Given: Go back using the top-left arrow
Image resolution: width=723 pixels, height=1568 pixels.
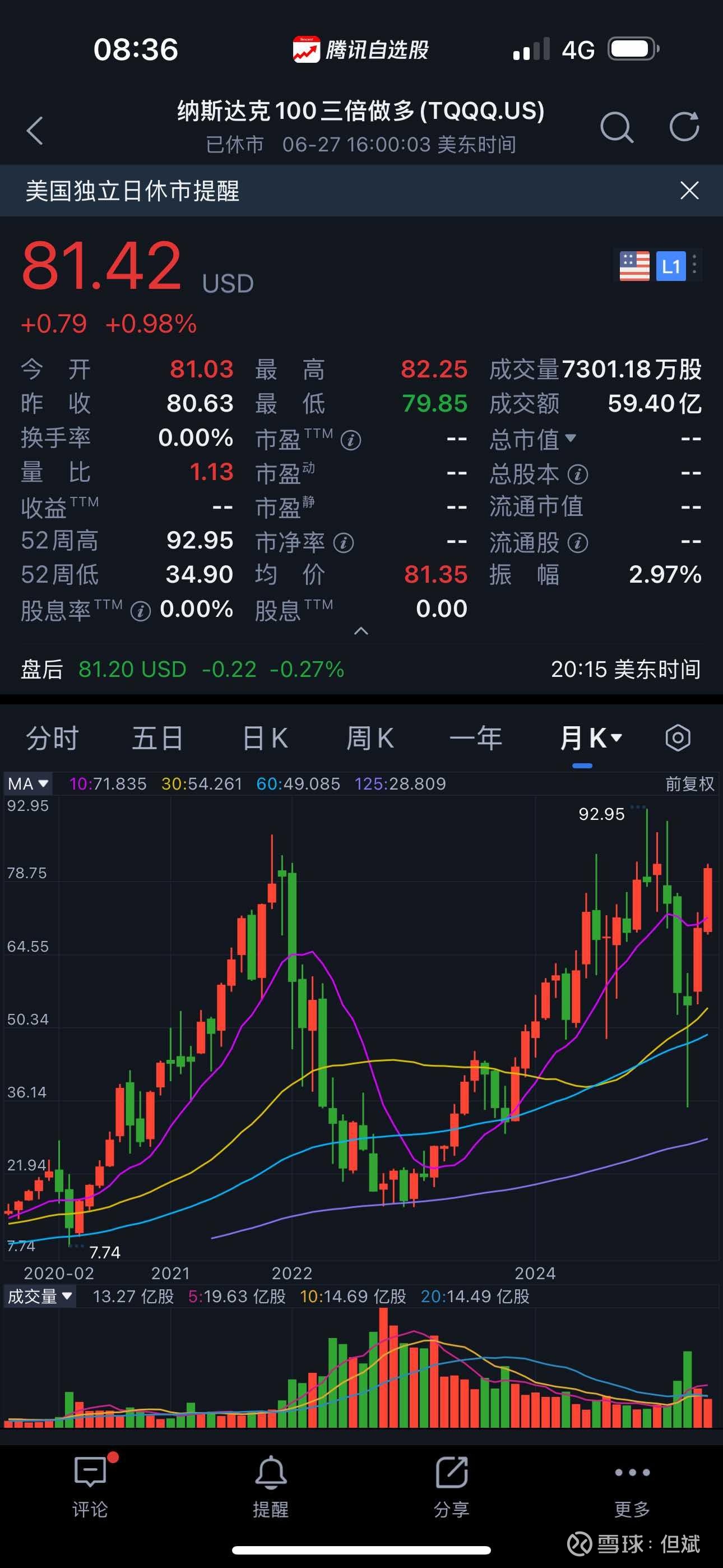Looking at the screenshot, I should (35, 130).
